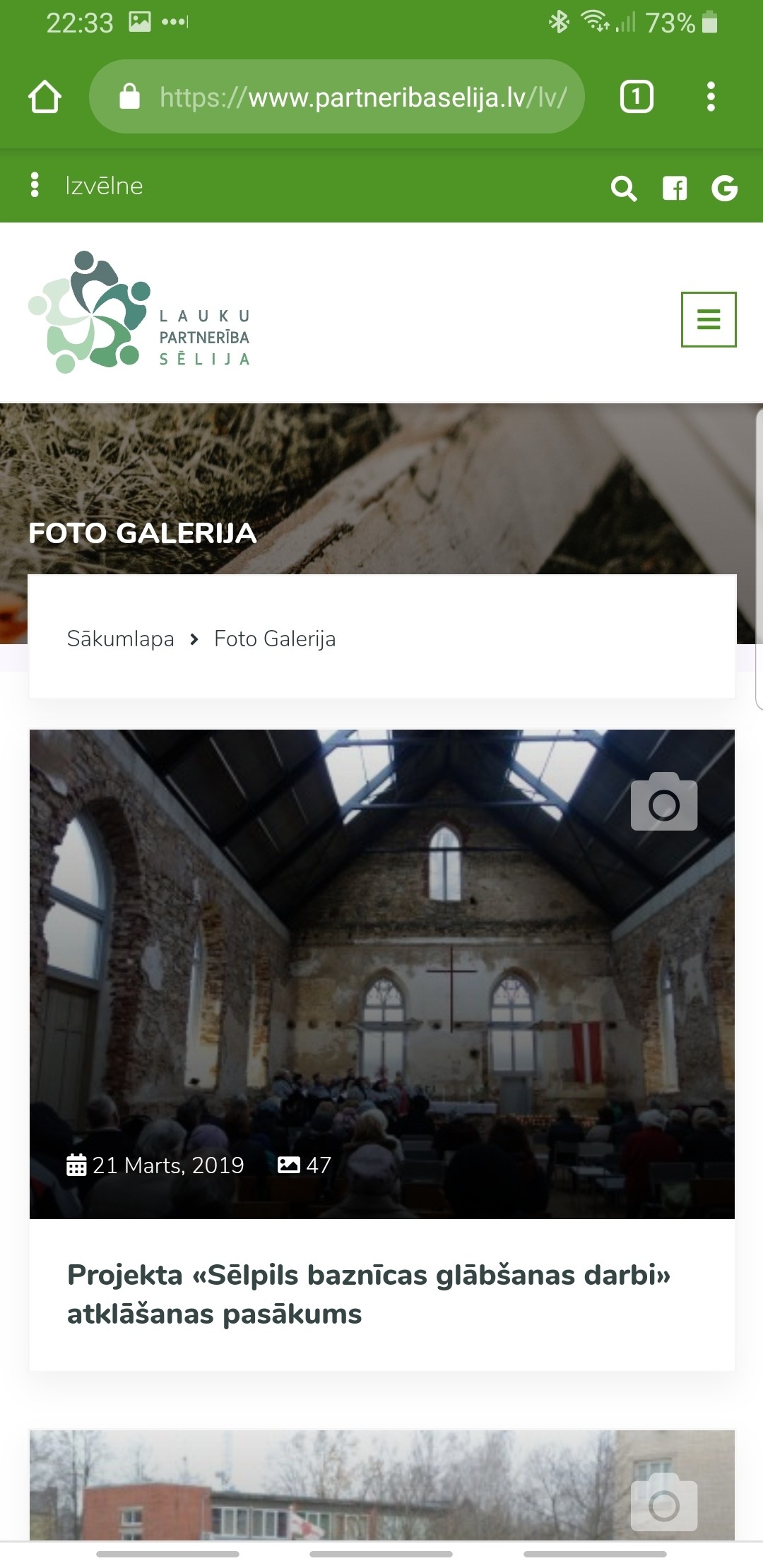Viewport: 763px width, 1568px height.
Task: Open site search magnifier icon
Action: pyautogui.click(x=623, y=189)
